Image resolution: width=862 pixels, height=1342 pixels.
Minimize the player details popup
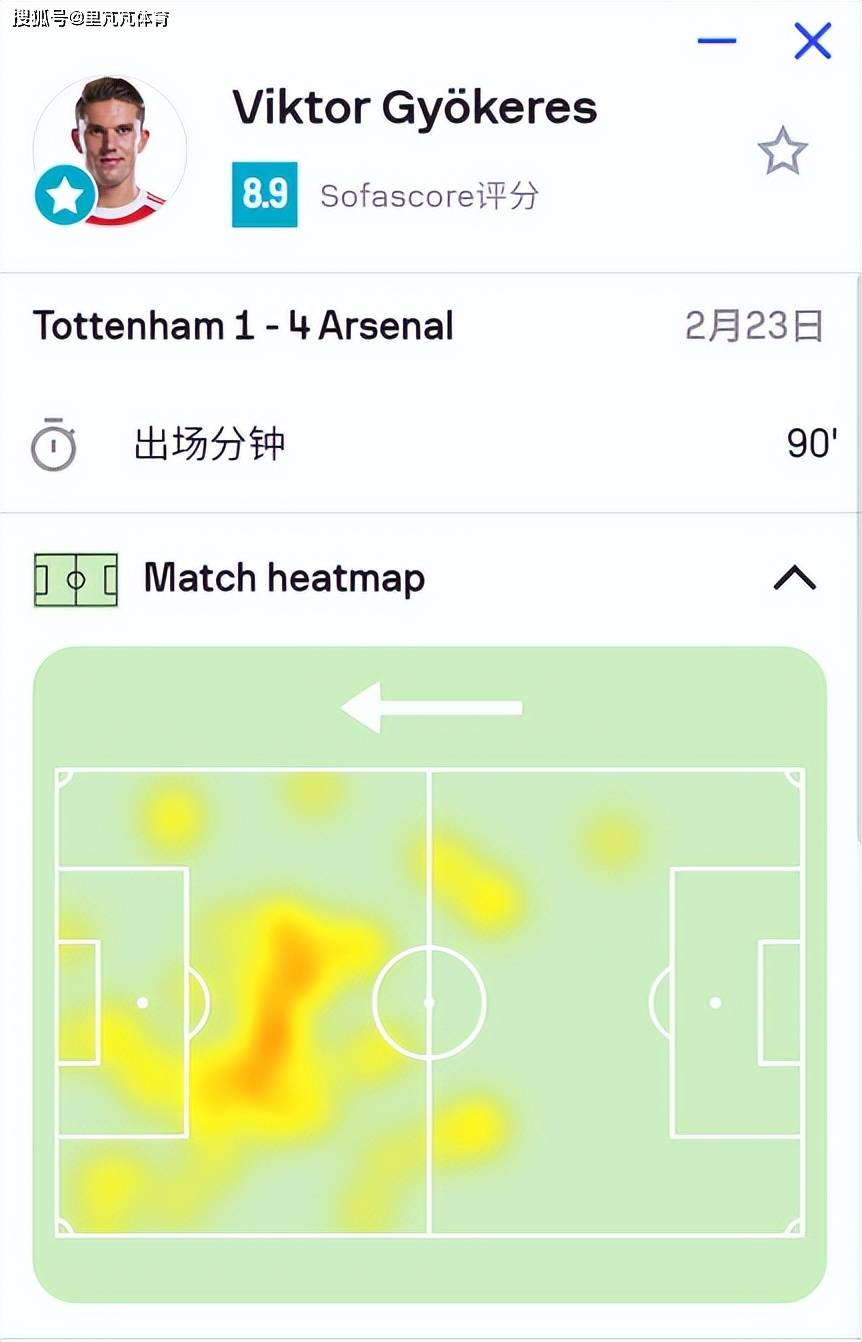[717, 42]
